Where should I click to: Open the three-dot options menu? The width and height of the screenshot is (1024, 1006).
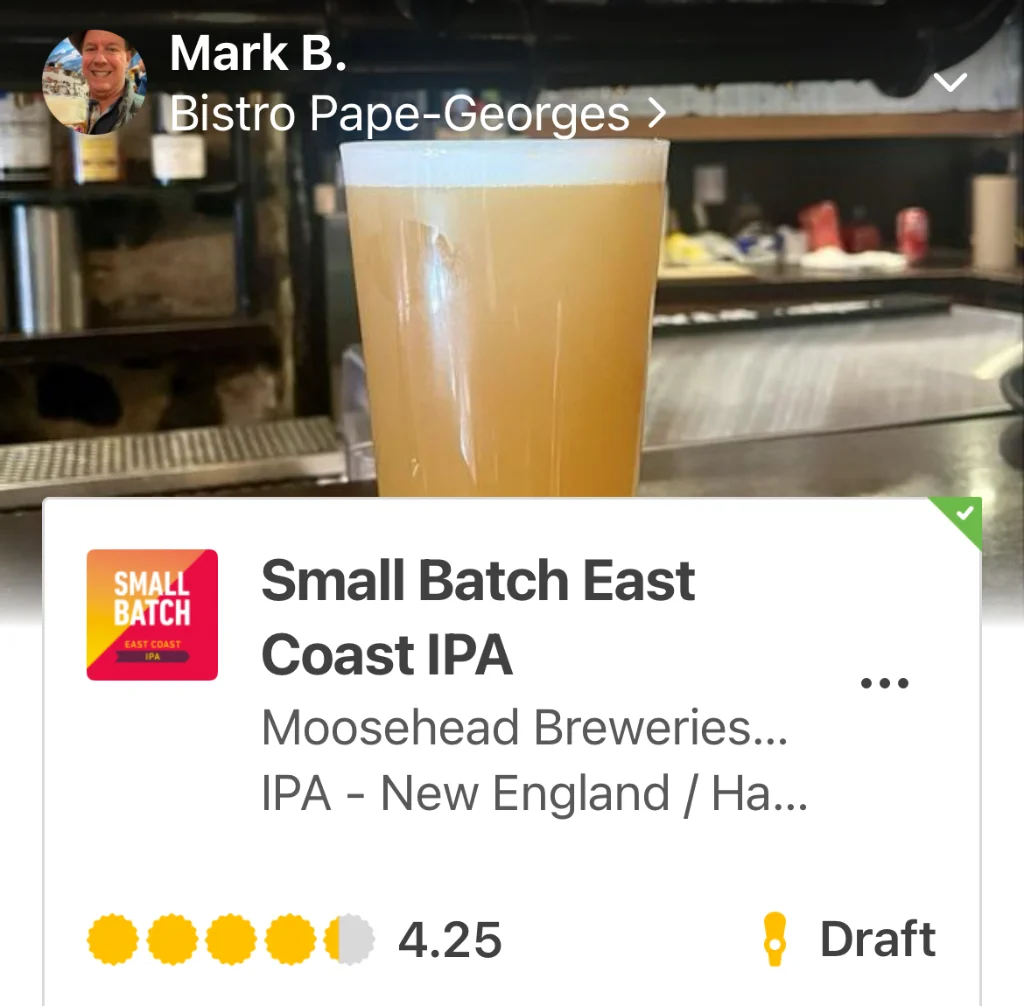click(x=884, y=684)
